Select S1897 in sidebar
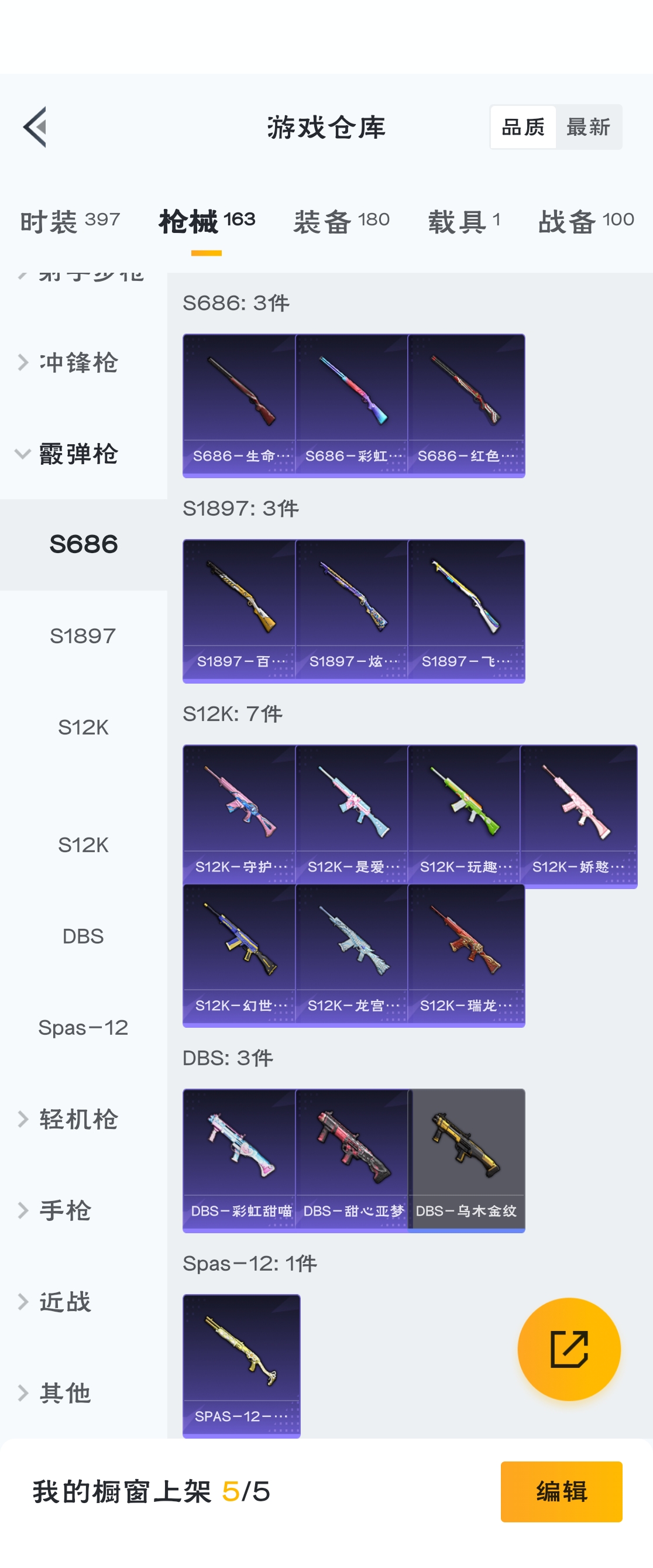The height and width of the screenshot is (1568, 653). [83, 636]
